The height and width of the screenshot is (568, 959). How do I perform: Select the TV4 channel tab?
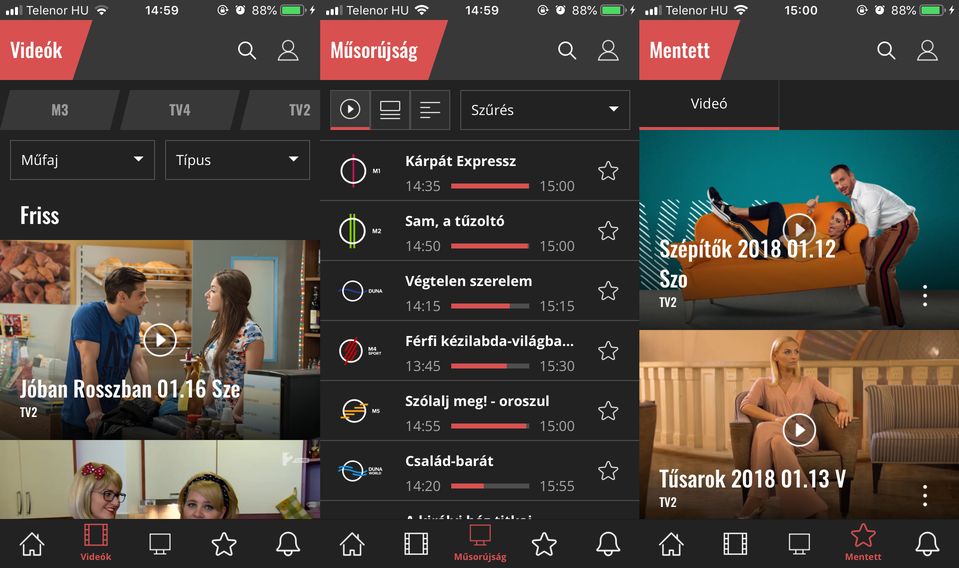tap(179, 110)
